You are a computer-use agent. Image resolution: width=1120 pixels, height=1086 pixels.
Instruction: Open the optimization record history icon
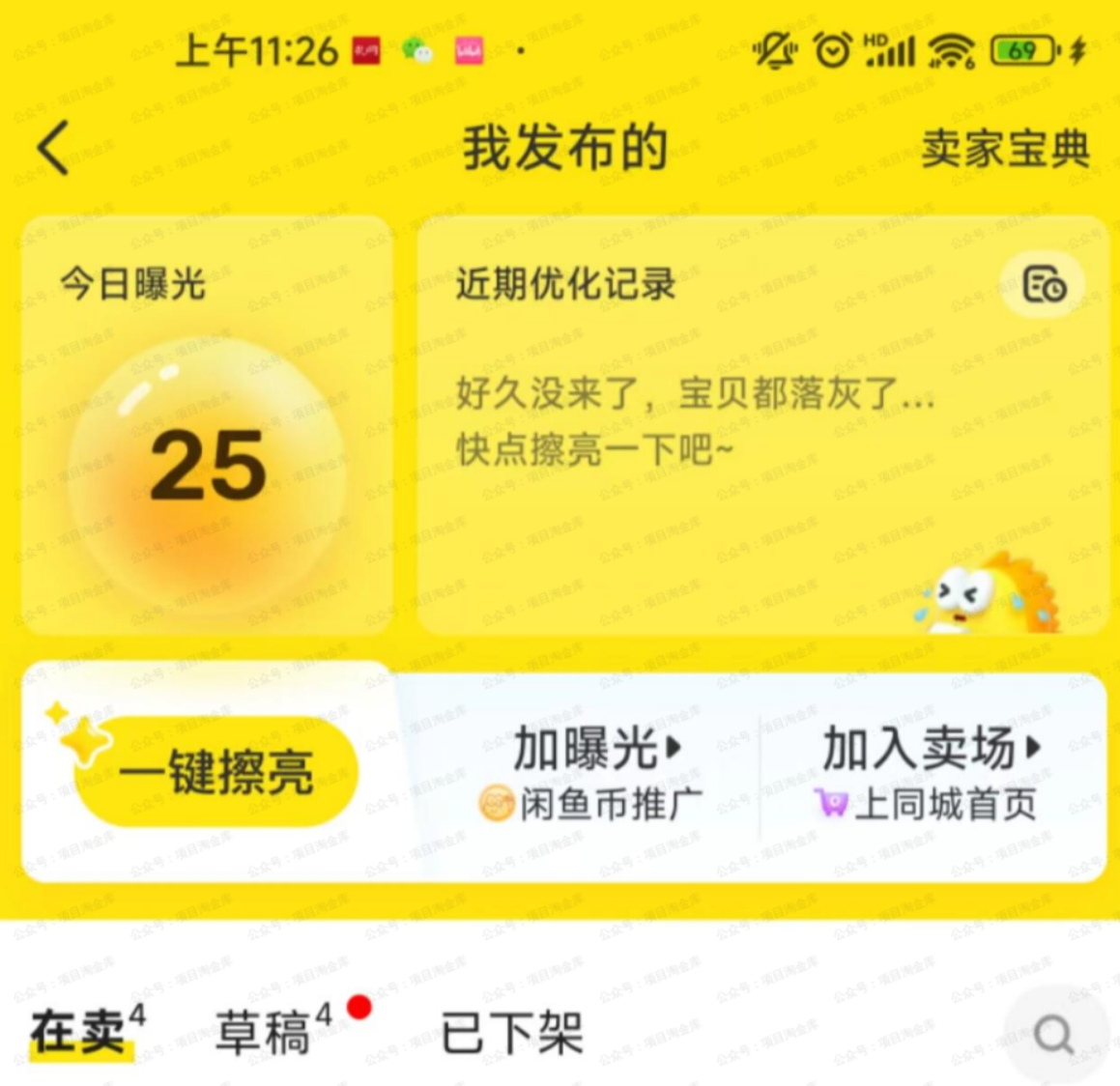pos(1044,285)
